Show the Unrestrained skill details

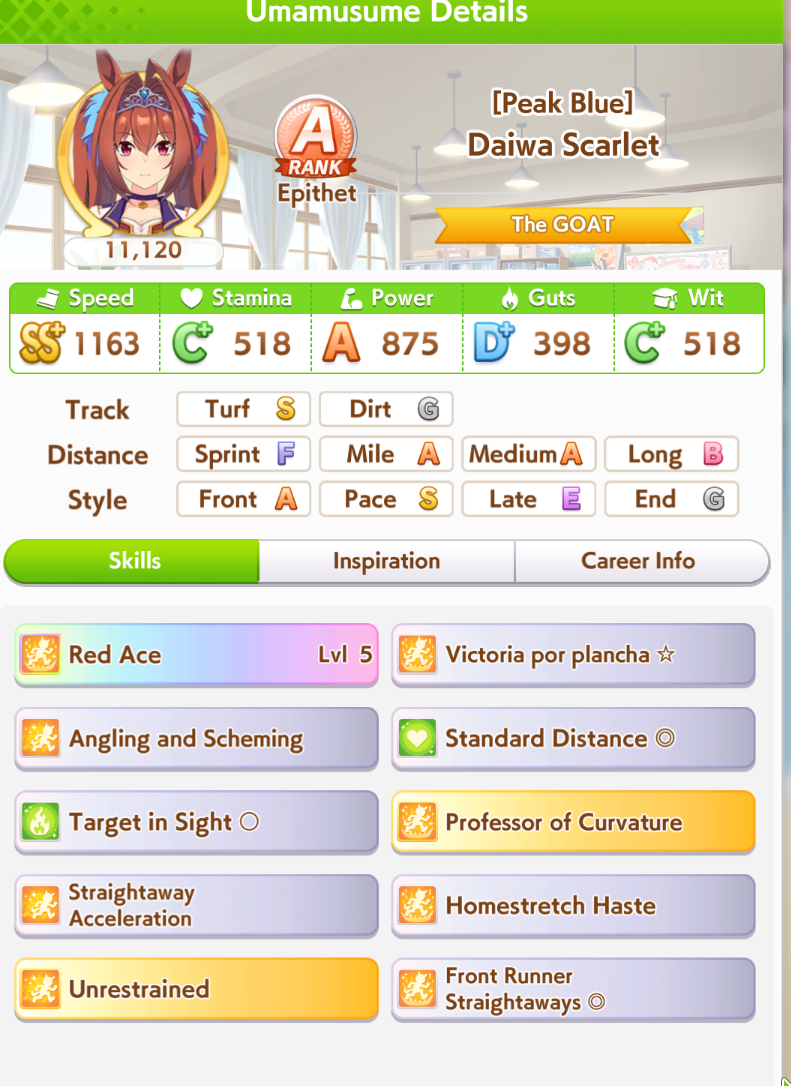coord(196,989)
